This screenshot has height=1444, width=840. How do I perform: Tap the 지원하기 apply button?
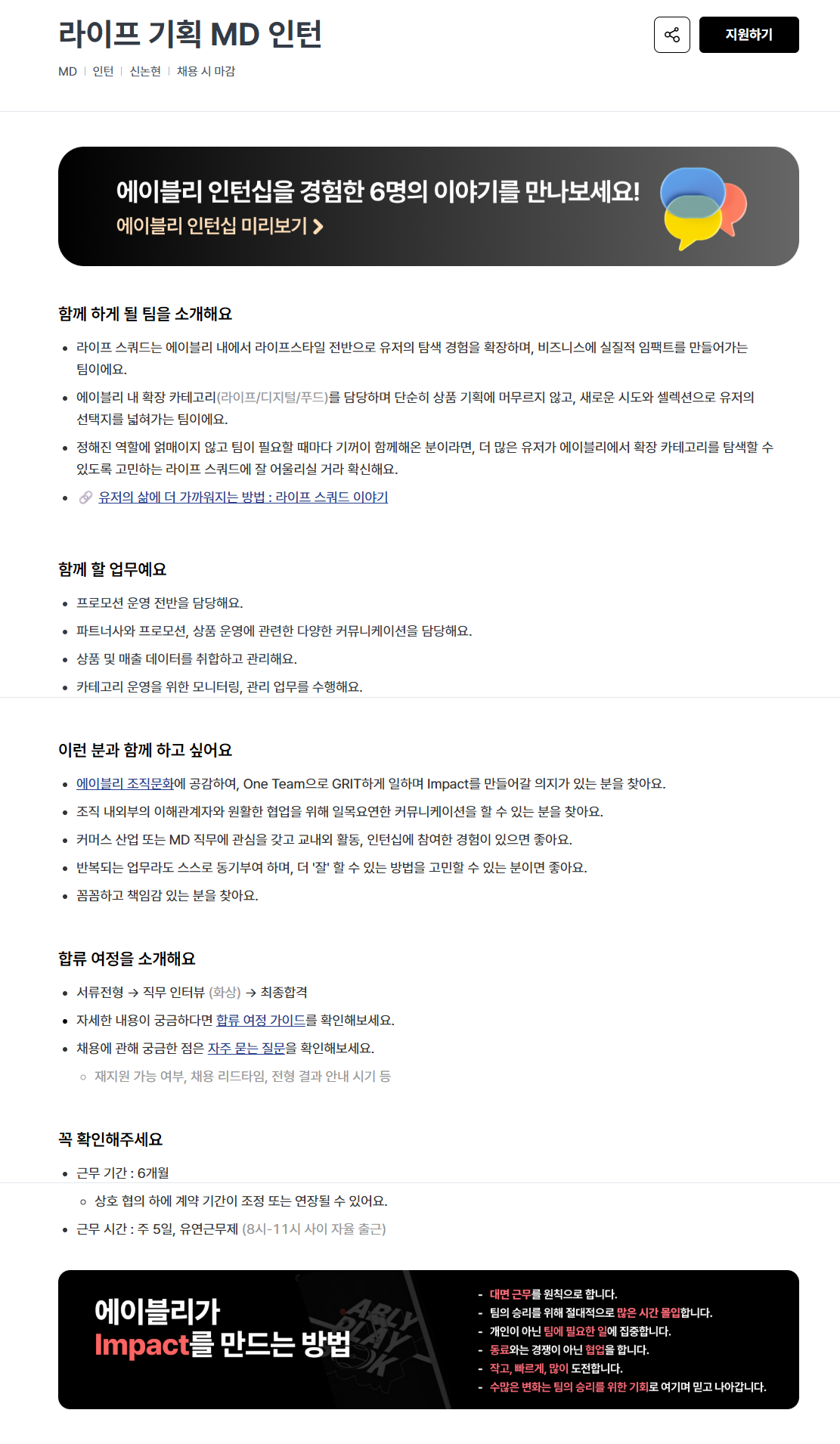click(749, 35)
